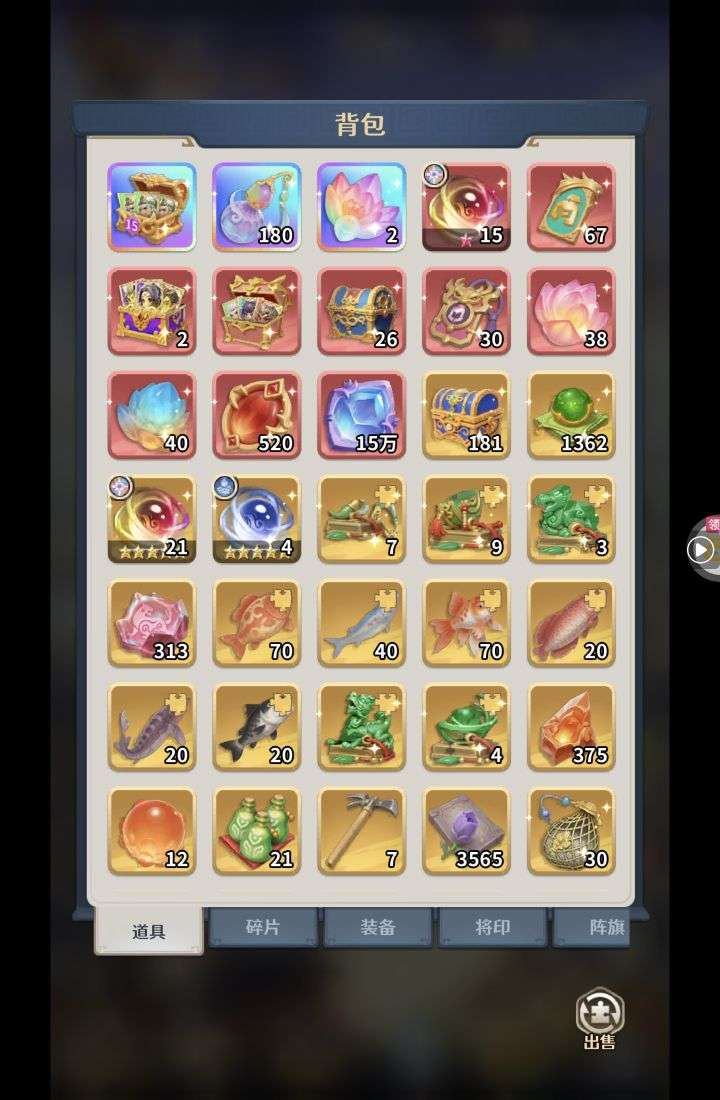Open the green card item with 67 count
Screen dimensions: 720x1100
tap(571, 207)
